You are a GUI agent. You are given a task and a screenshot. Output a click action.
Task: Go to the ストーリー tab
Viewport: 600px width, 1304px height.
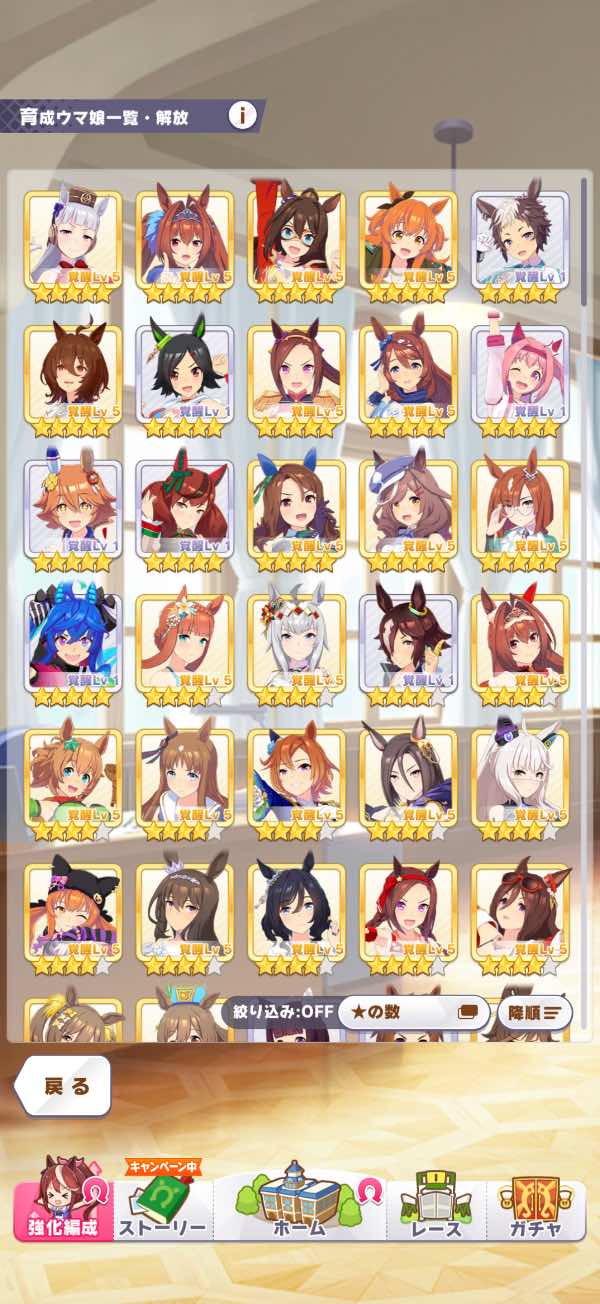pos(162,1206)
